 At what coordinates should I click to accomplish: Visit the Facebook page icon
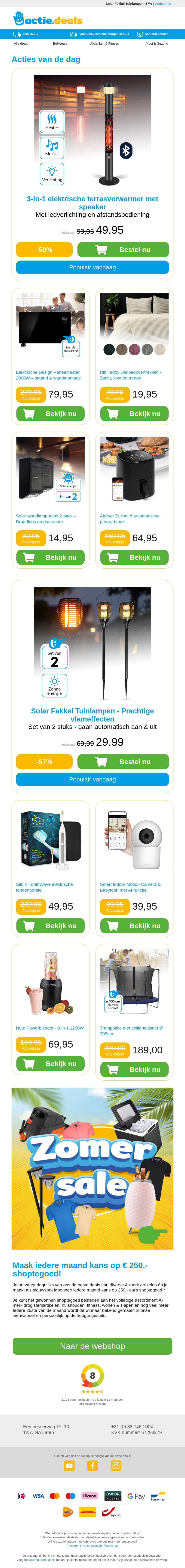click(x=92, y=1466)
